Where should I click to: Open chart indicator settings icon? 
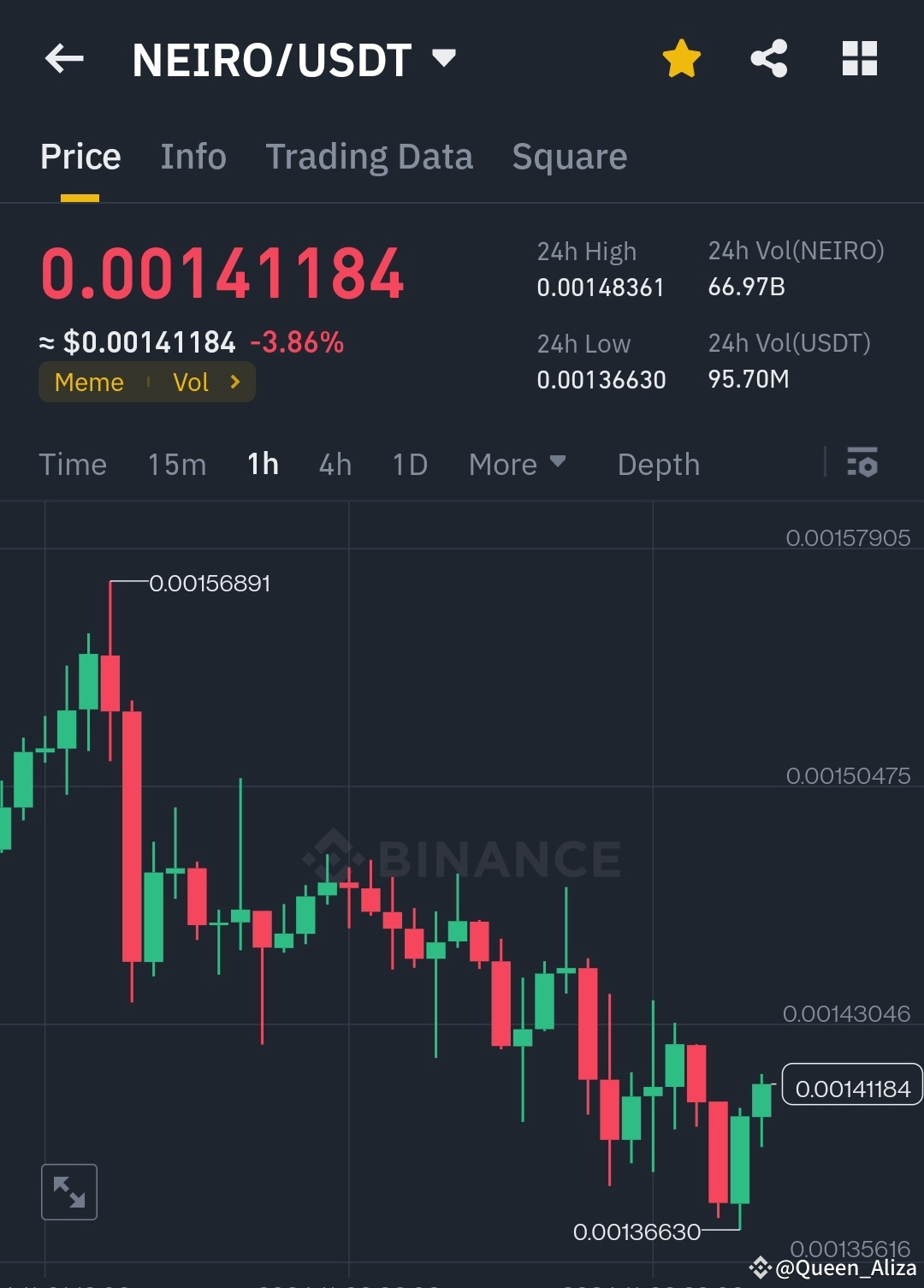click(862, 464)
